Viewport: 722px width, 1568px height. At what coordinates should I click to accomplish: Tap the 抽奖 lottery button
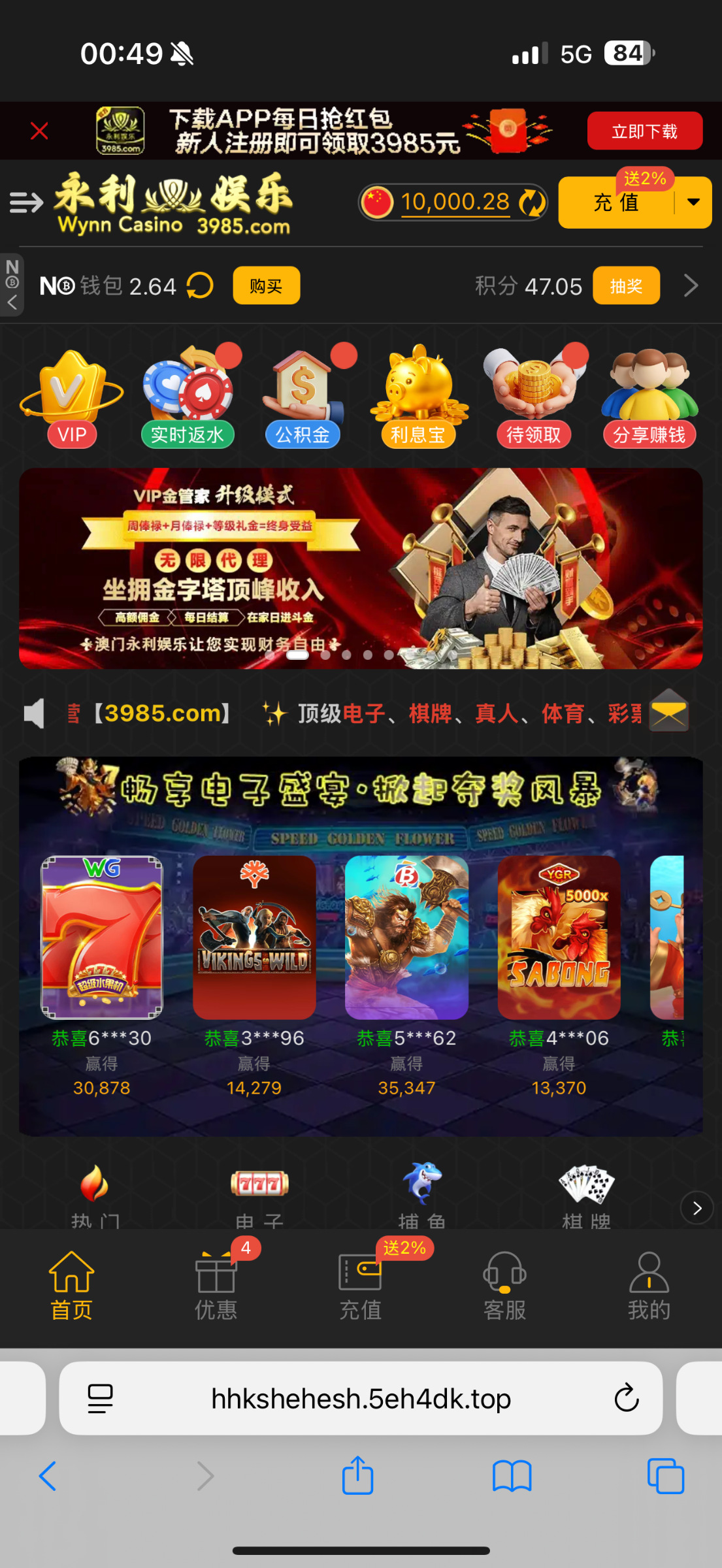[x=625, y=286]
